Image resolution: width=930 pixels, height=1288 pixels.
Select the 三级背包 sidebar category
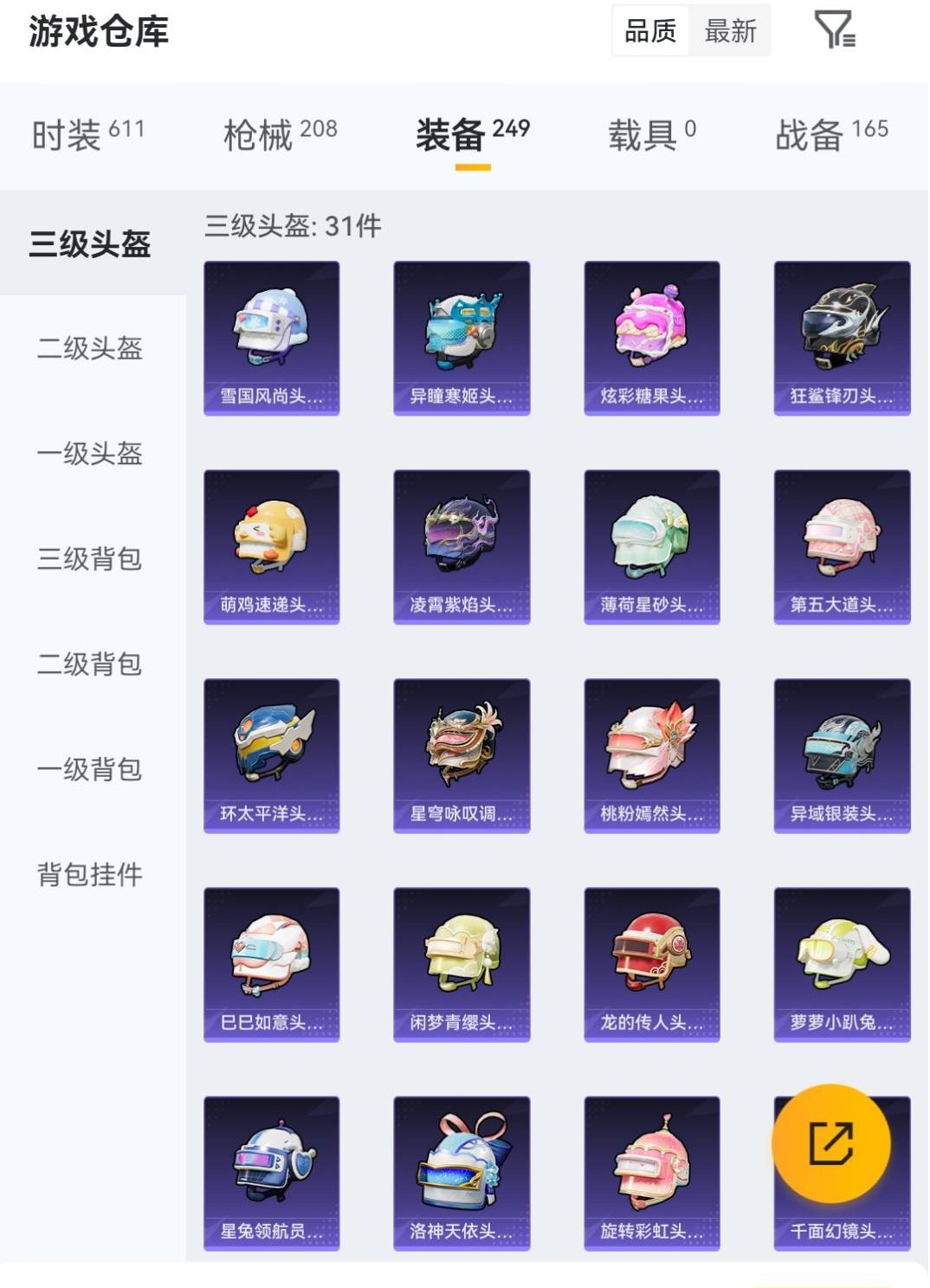[87, 559]
